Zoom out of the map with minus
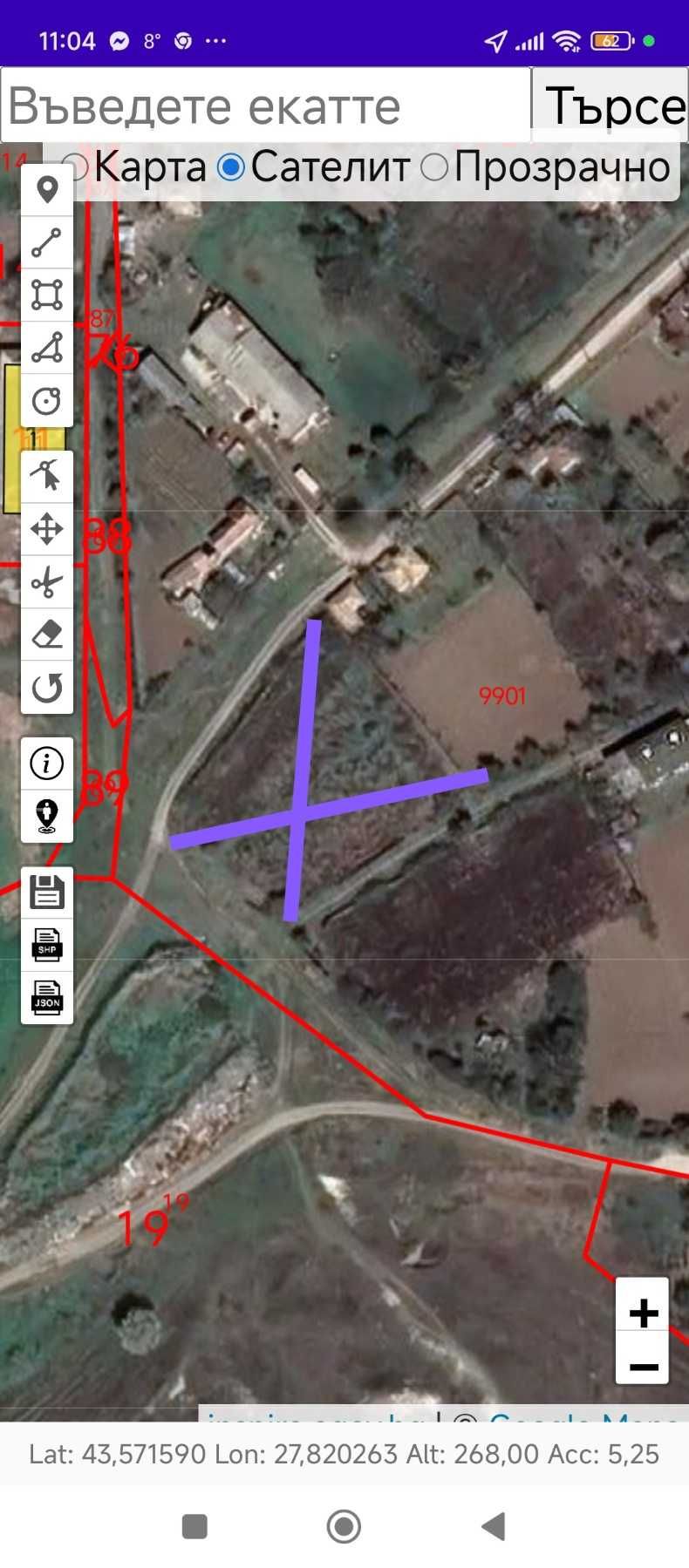 643,1367
